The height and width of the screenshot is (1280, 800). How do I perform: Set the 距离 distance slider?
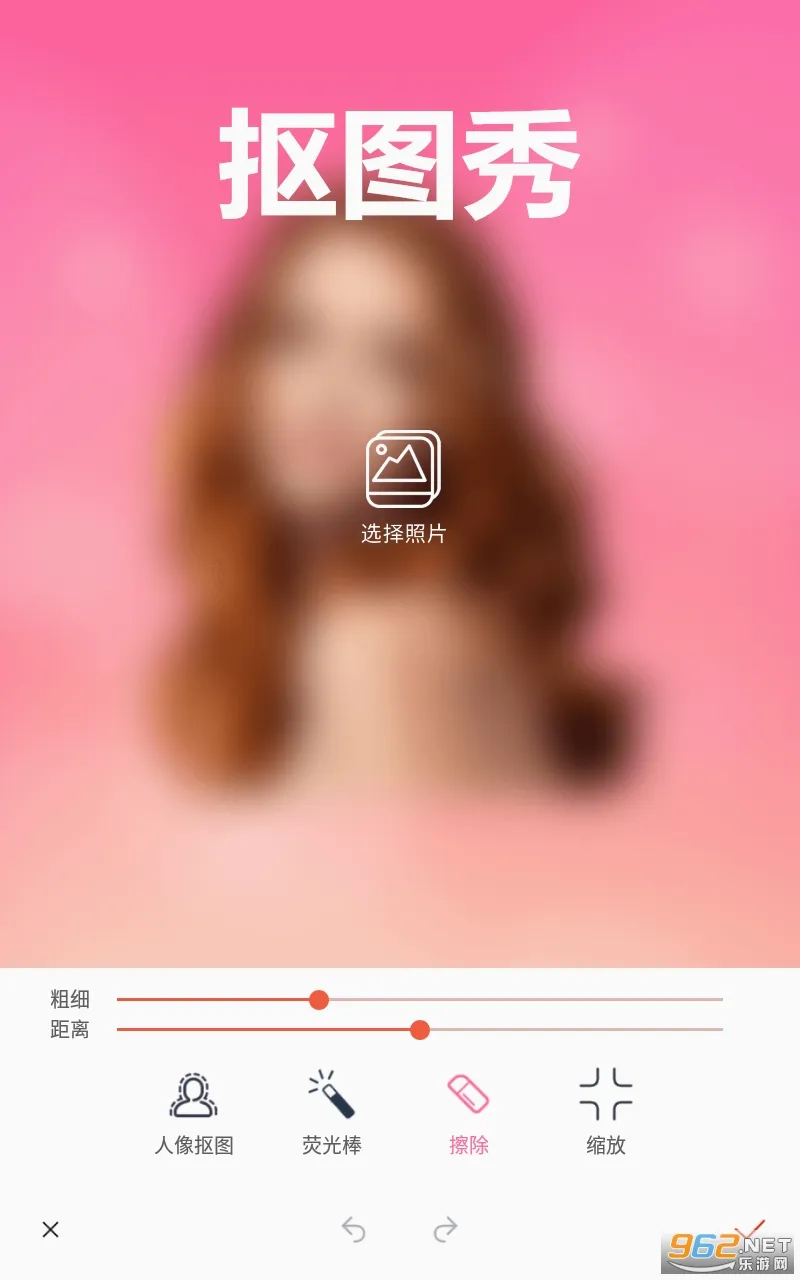(420, 1030)
